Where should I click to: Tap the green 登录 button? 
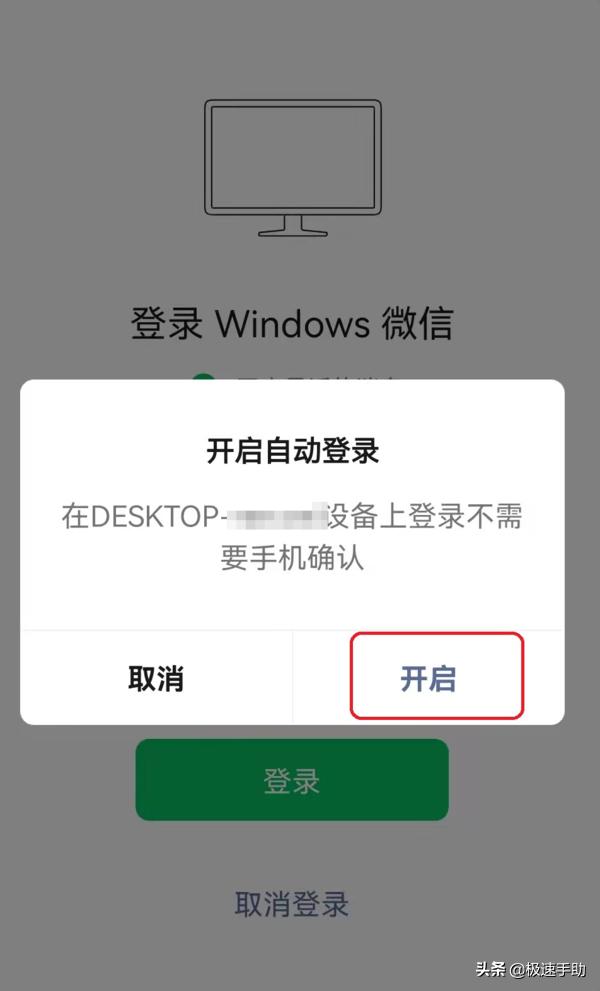[291, 780]
